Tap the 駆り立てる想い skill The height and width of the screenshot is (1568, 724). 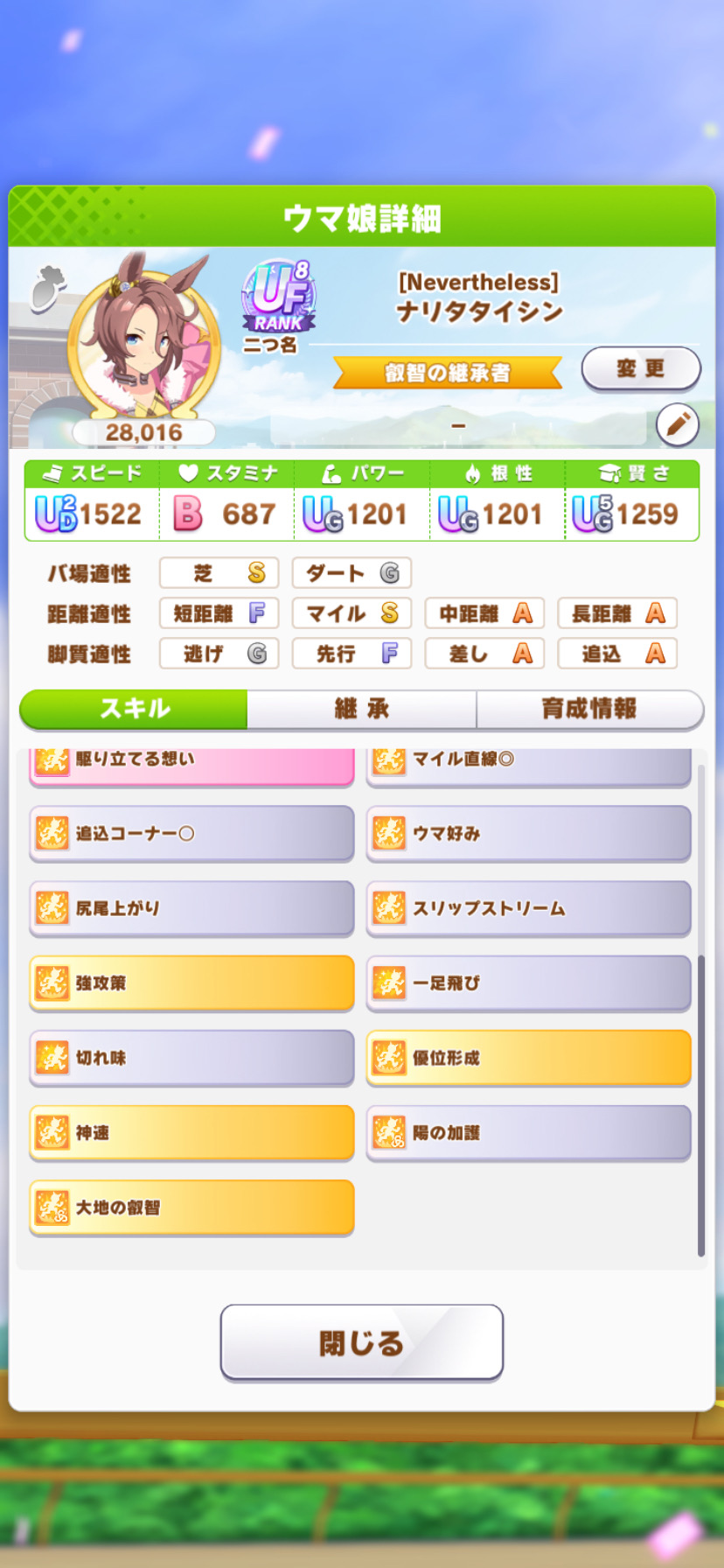pos(191,764)
